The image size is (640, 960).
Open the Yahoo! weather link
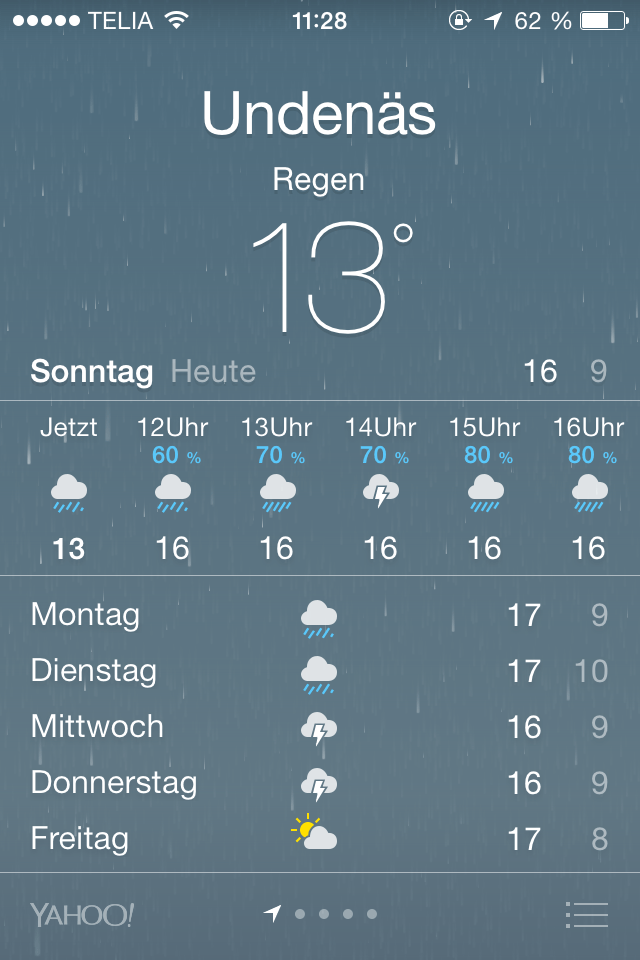pyautogui.click(x=82, y=914)
